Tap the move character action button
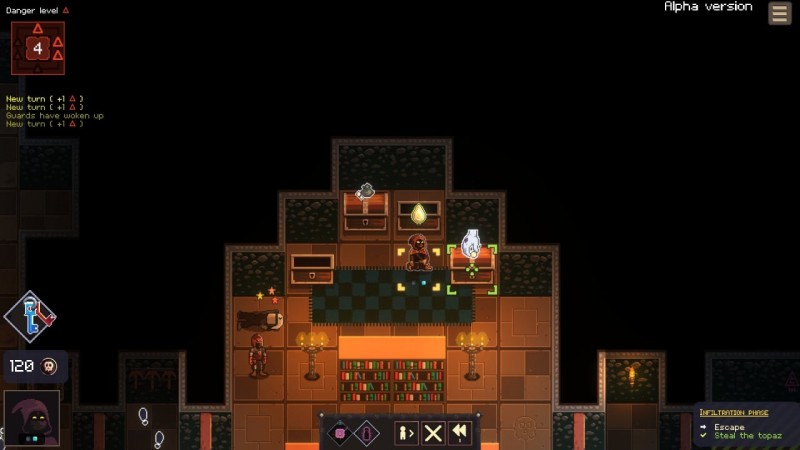Image resolution: width=800 pixels, height=450 pixels. (x=406, y=433)
